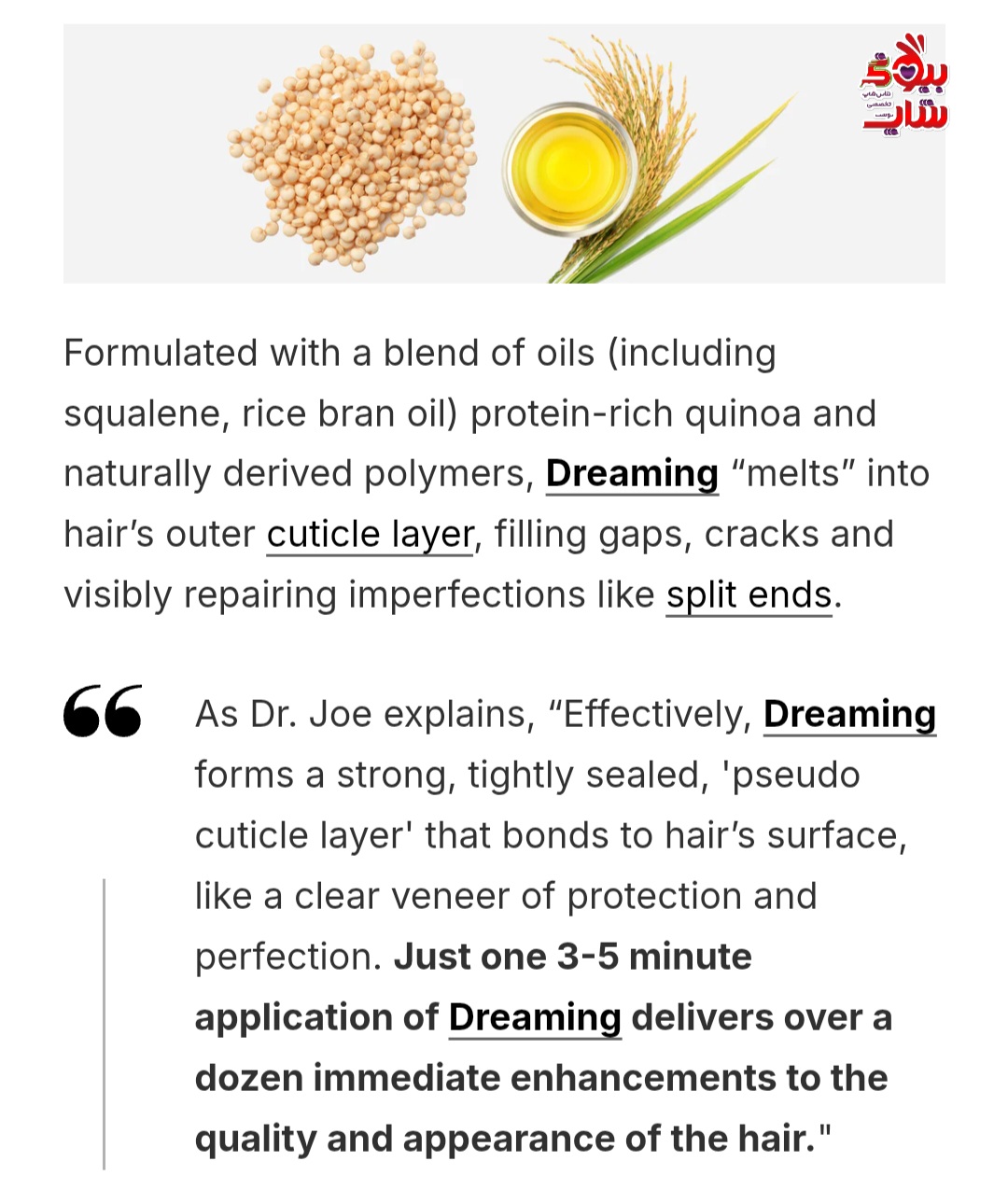The height and width of the screenshot is (1203, 1008).
Task: Tap the Dreaming link after "Effectively,"
Action: coord(849,714)
